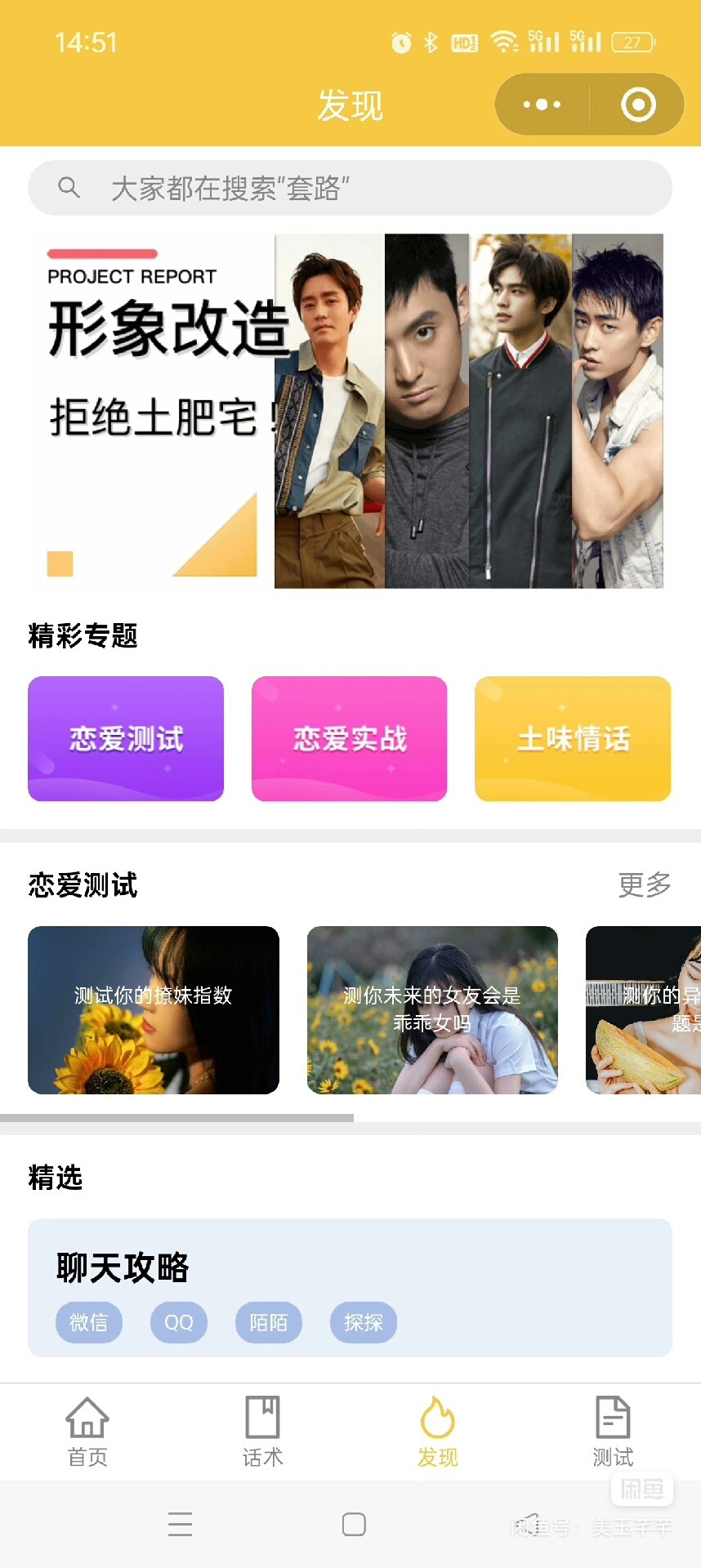
Task: Start the 测试你的撩妹指数 quiz
Action: (154, 1010)
